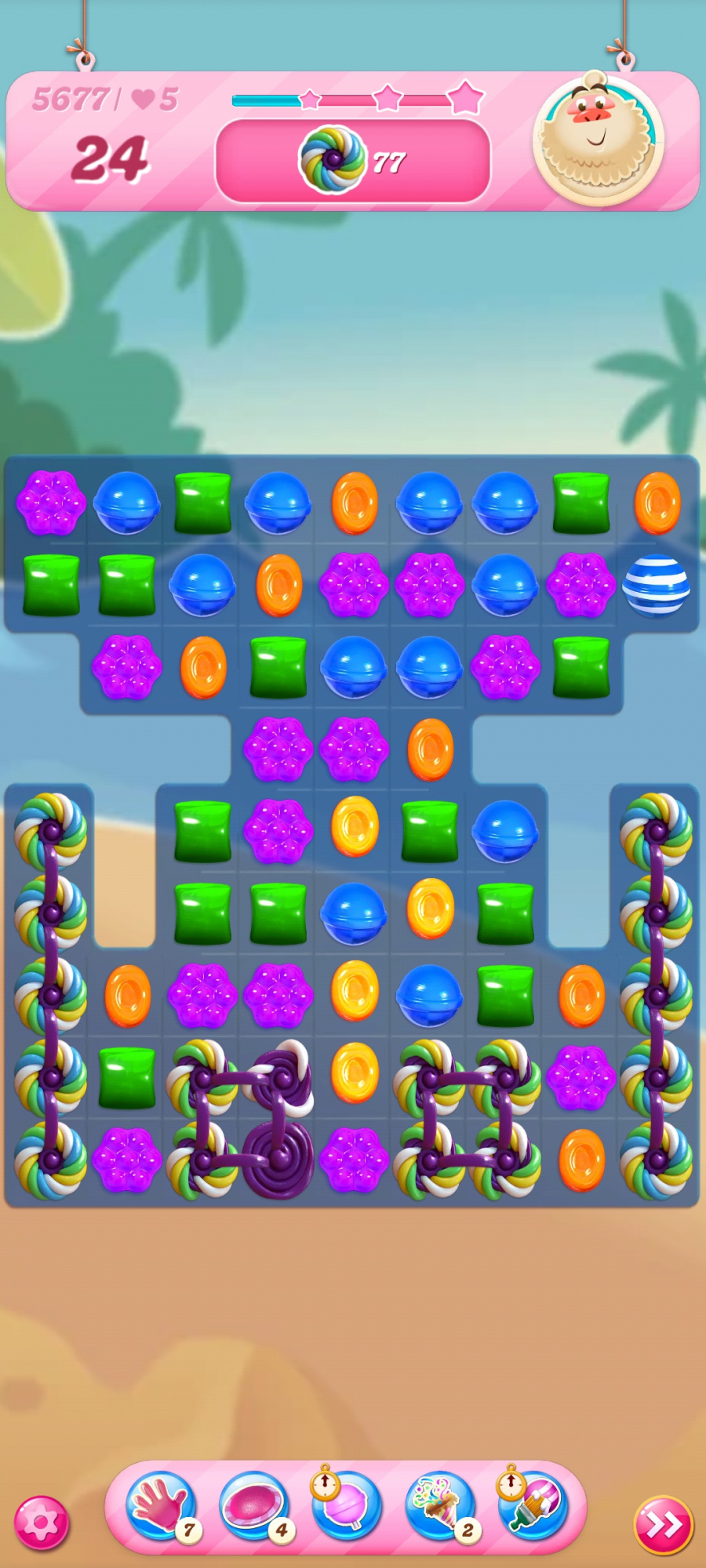Open the pink settings gear button
The image size is (706, 1568).
pos(41,1523)
